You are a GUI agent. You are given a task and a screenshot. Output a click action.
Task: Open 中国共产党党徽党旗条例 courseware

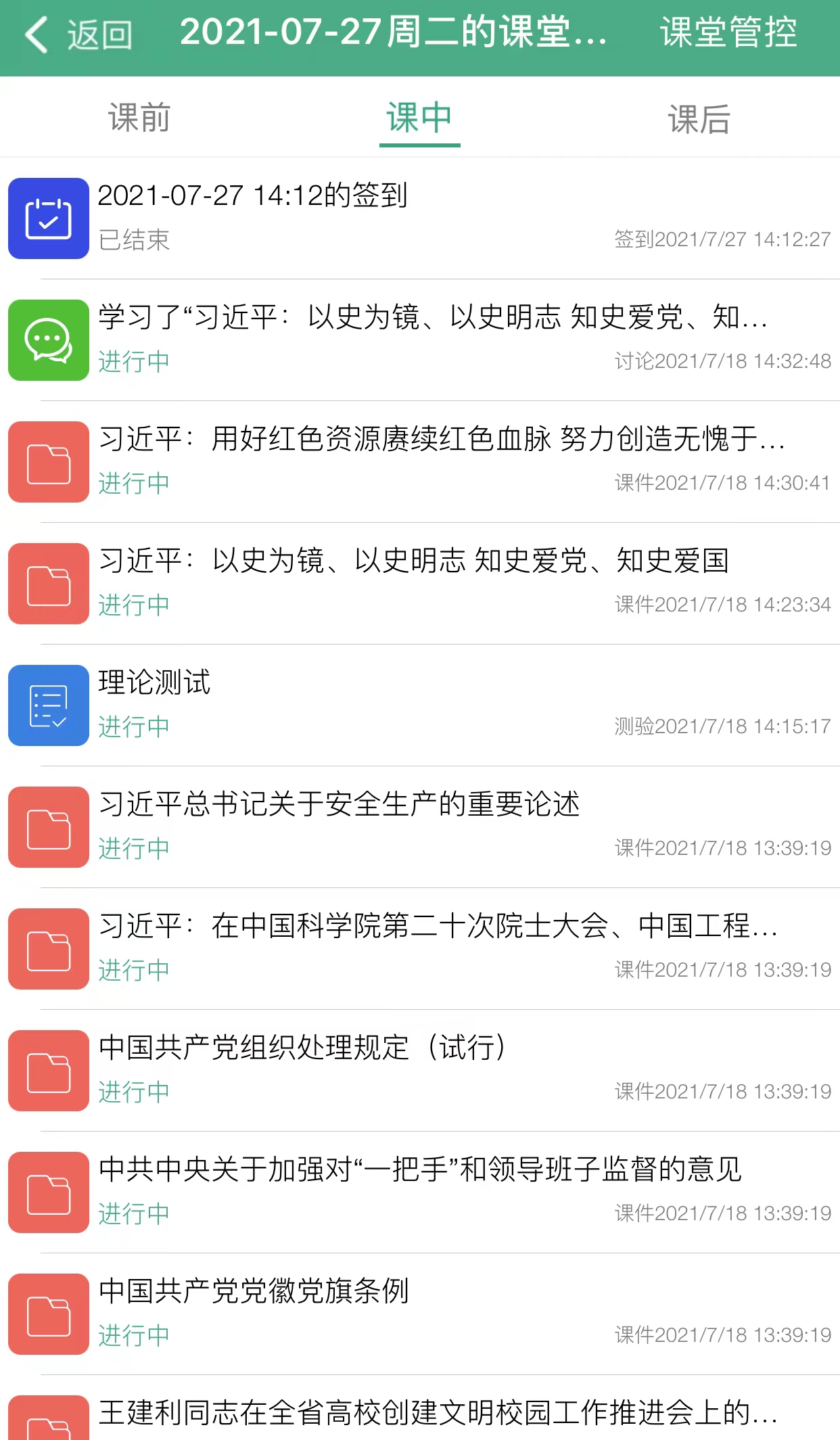tap(420, 1314)
